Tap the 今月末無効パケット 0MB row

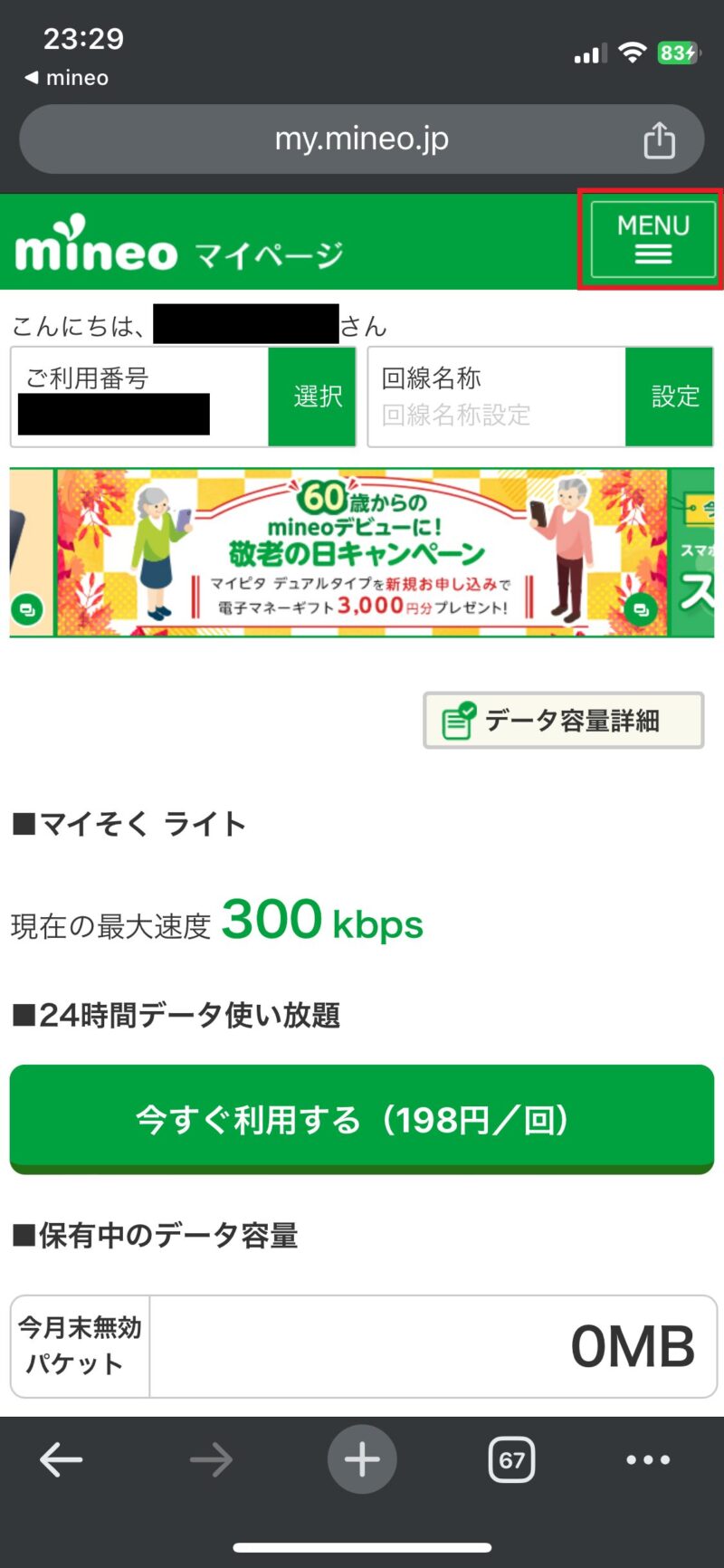[x=362, y=1346]
